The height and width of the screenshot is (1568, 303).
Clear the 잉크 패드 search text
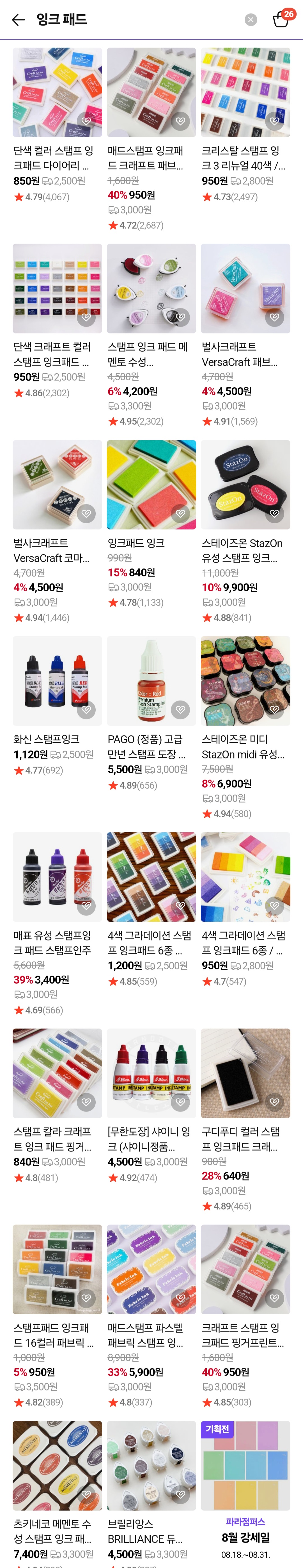(x=250, y=20)
